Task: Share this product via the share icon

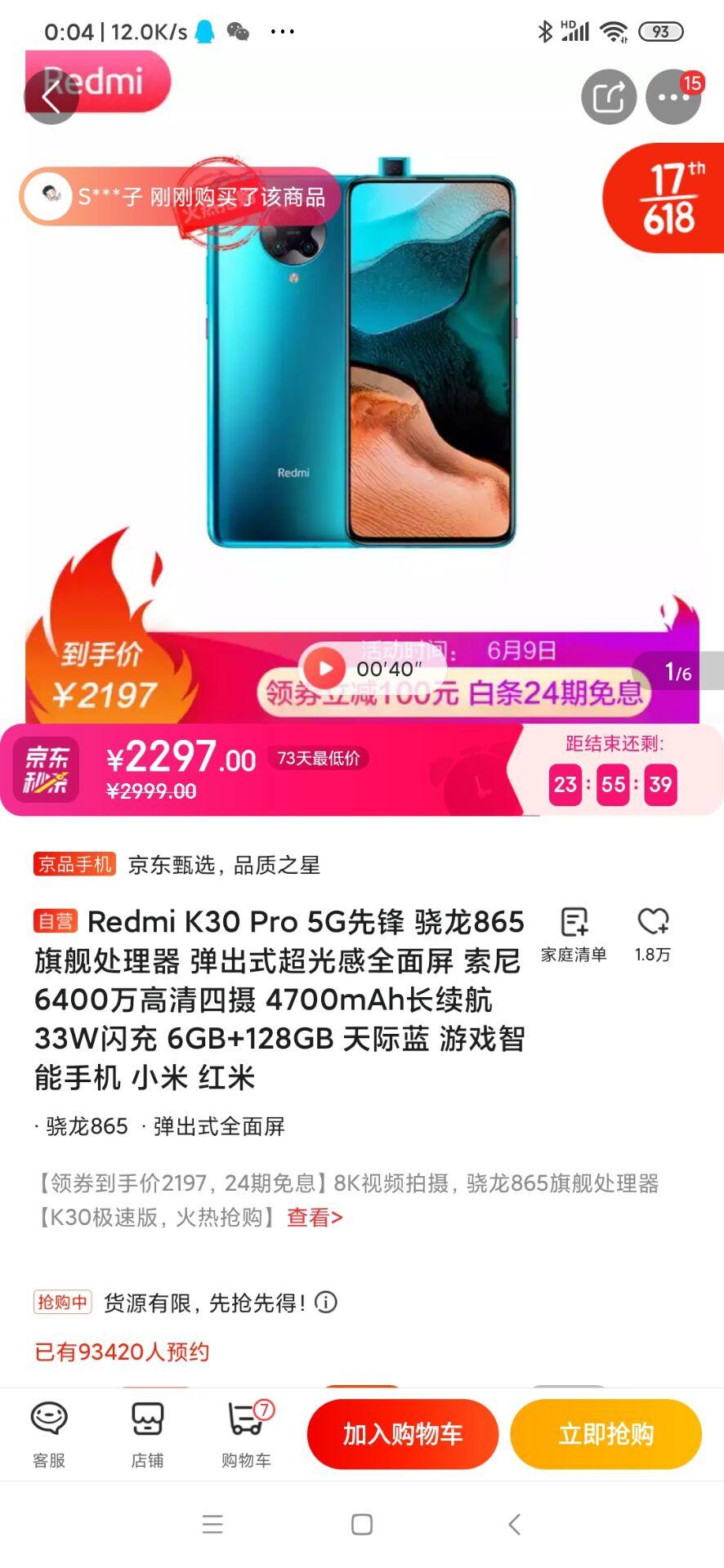Action: pyautogui.click(x=607, y=96)
